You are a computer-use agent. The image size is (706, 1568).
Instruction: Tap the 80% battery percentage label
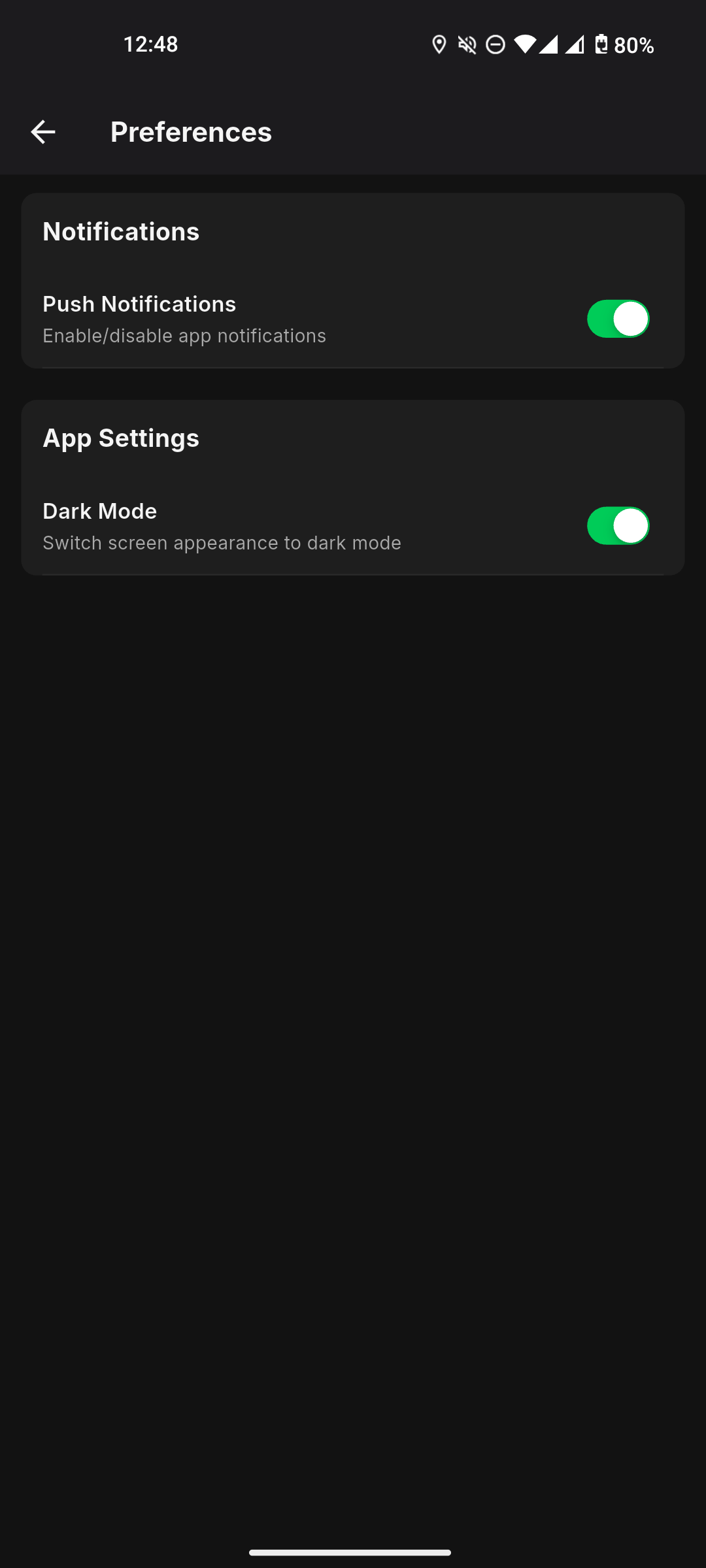click(x=633, y=44)
